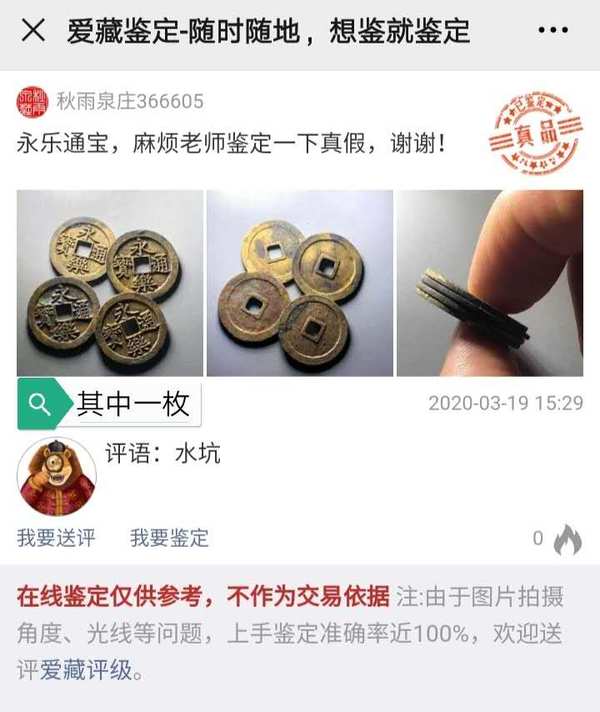View the third photo of stacked coins

(489, 283)
